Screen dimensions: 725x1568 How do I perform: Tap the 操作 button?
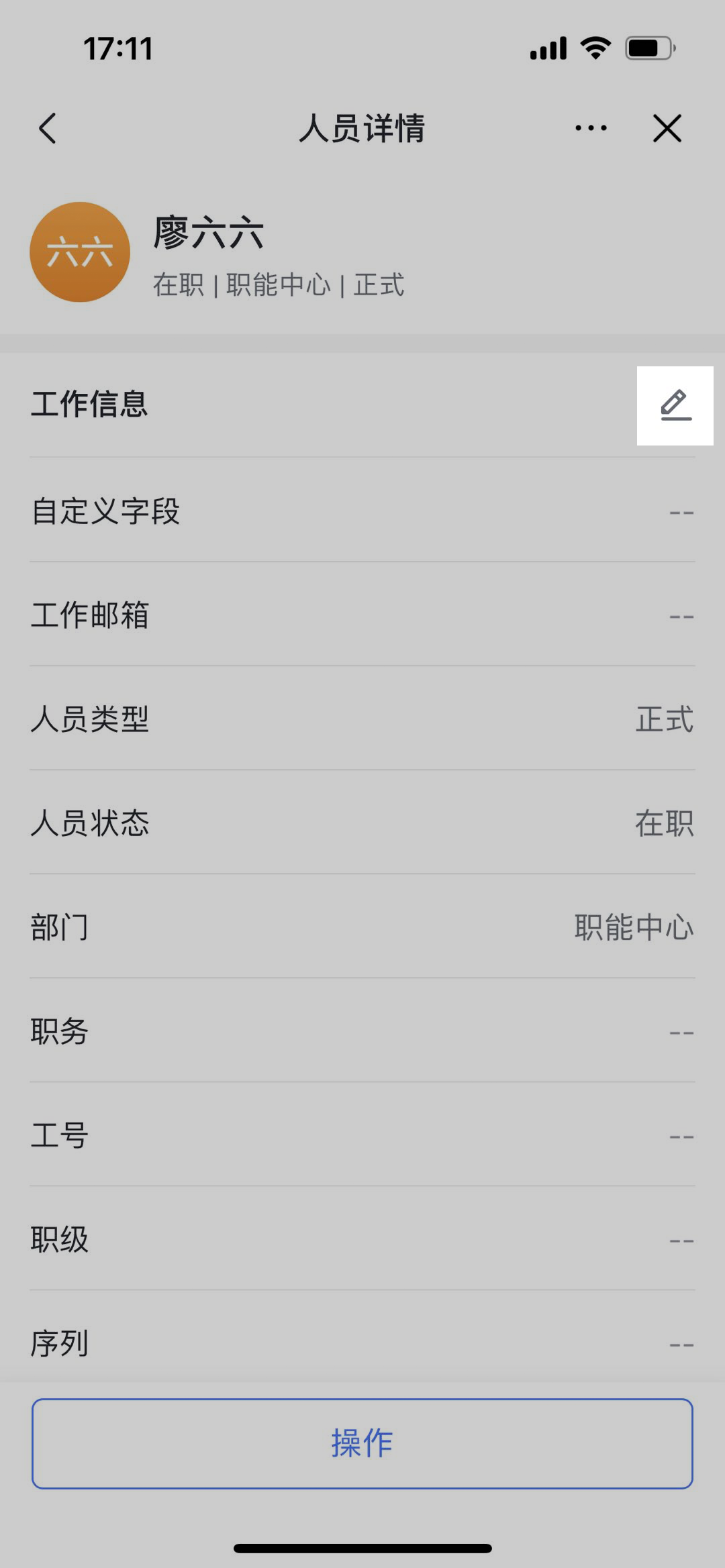(362, 1443)
